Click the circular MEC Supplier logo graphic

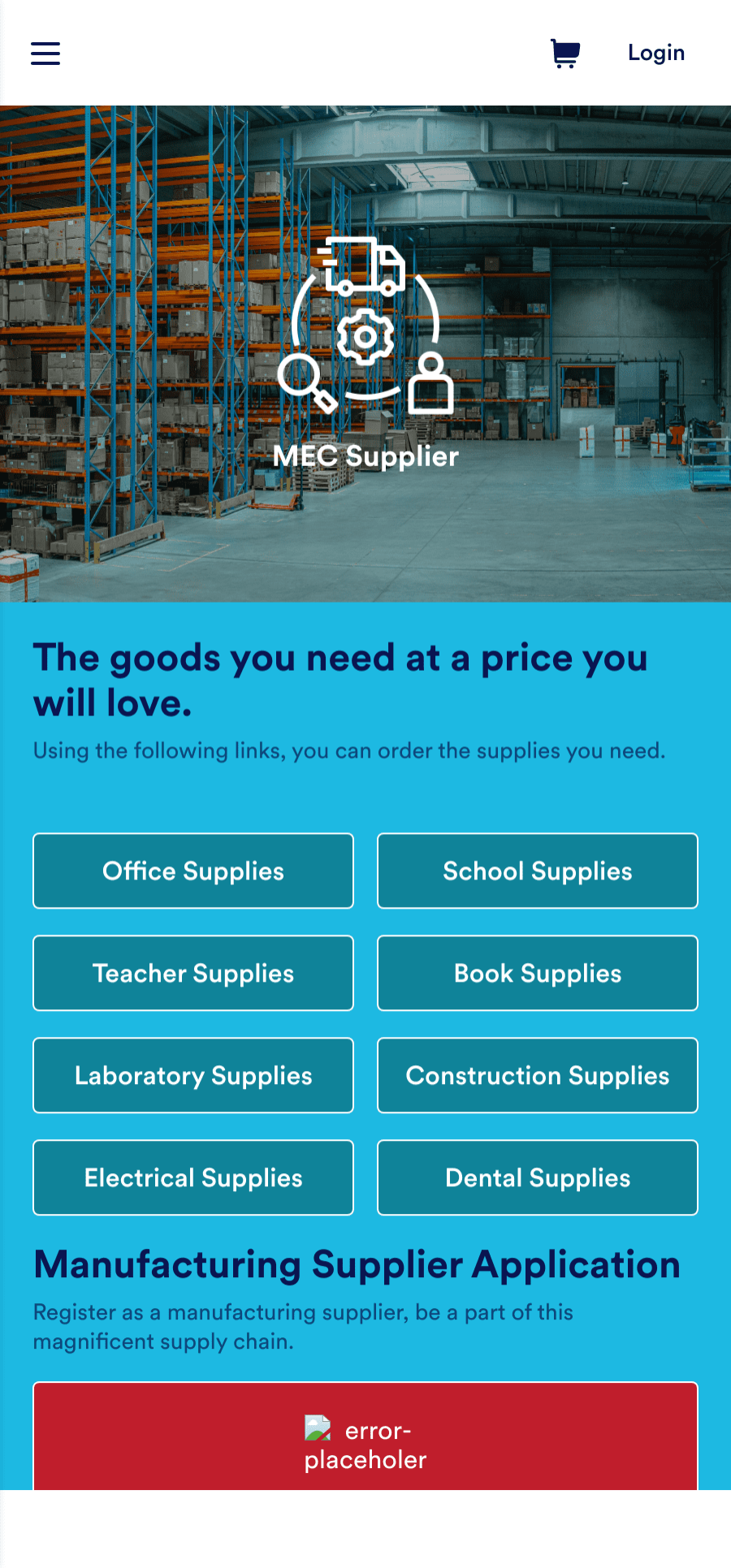click(365, 333)
